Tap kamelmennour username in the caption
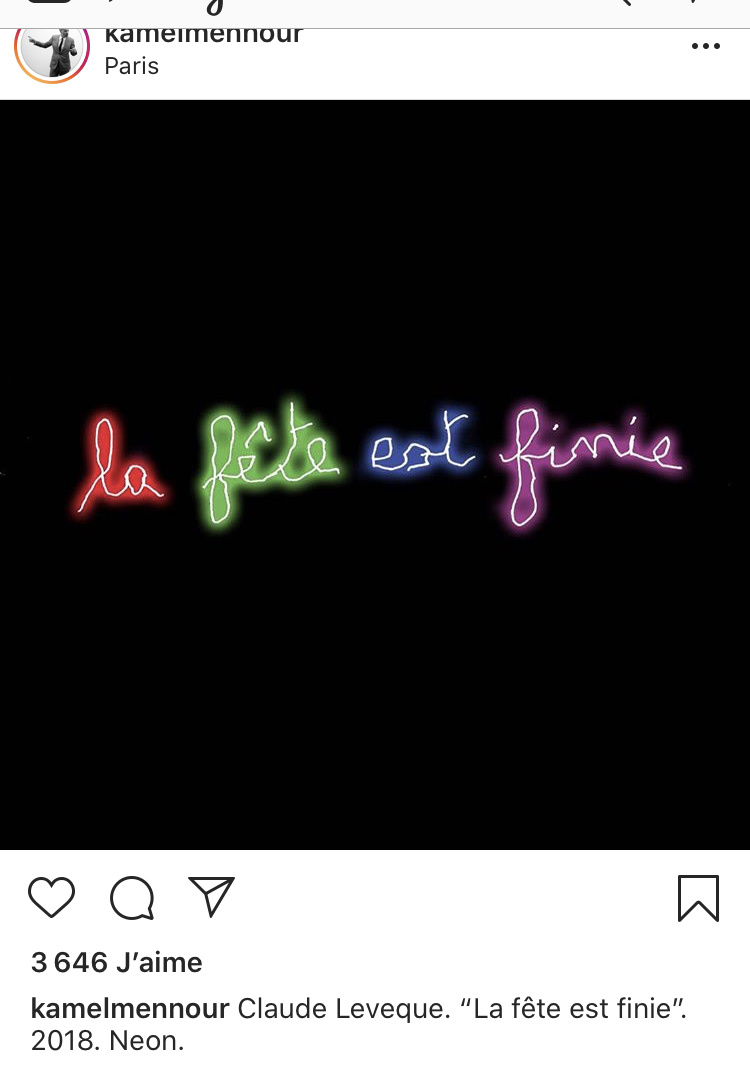750x1073 pixels. click(130, 1008)
